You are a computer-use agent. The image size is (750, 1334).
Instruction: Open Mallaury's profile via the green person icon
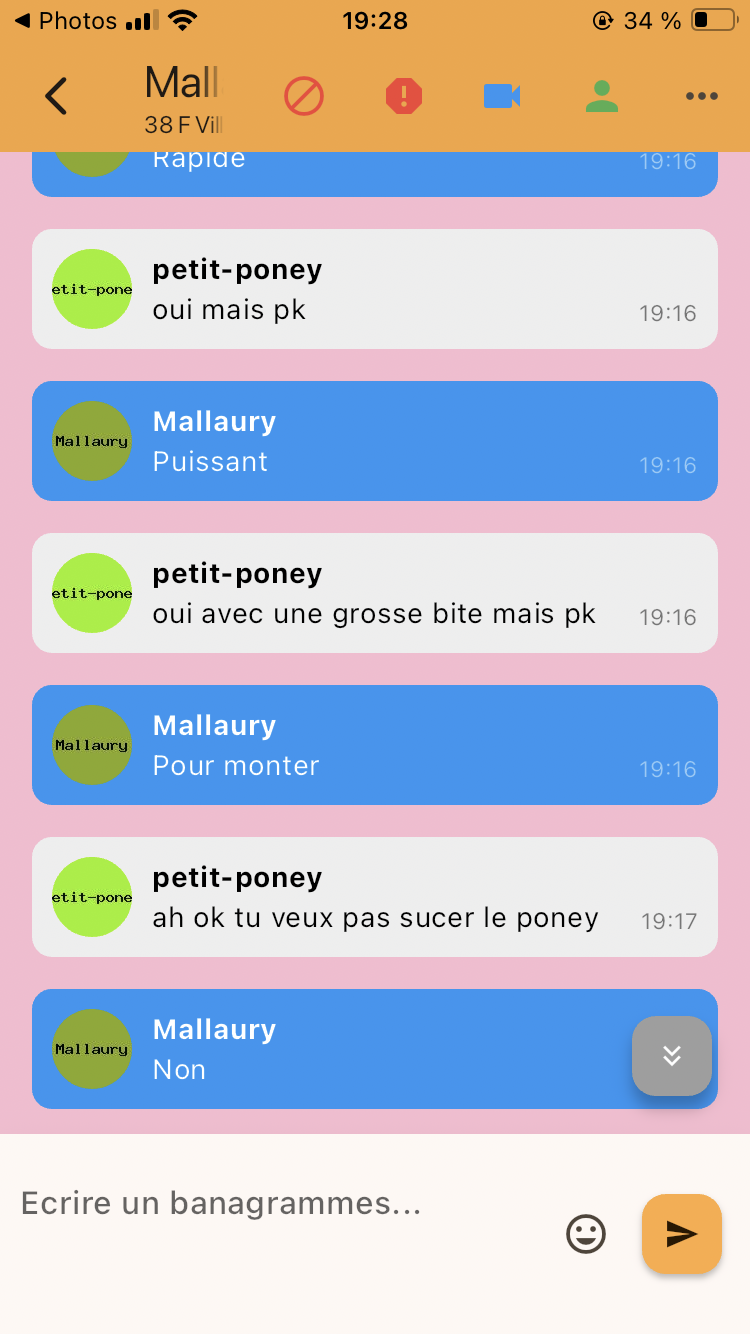click(602, 96)
